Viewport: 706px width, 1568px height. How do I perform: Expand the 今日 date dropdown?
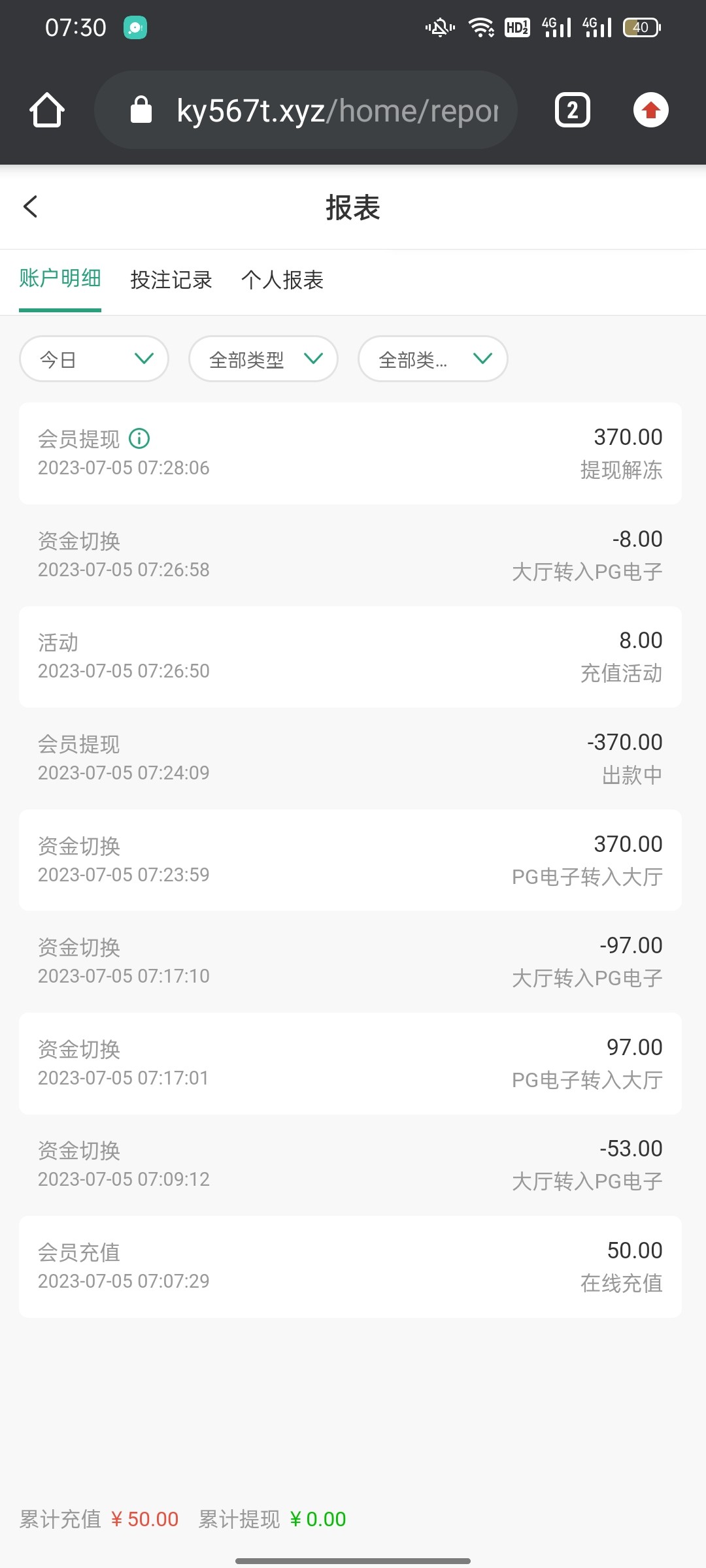pos(95,359)
